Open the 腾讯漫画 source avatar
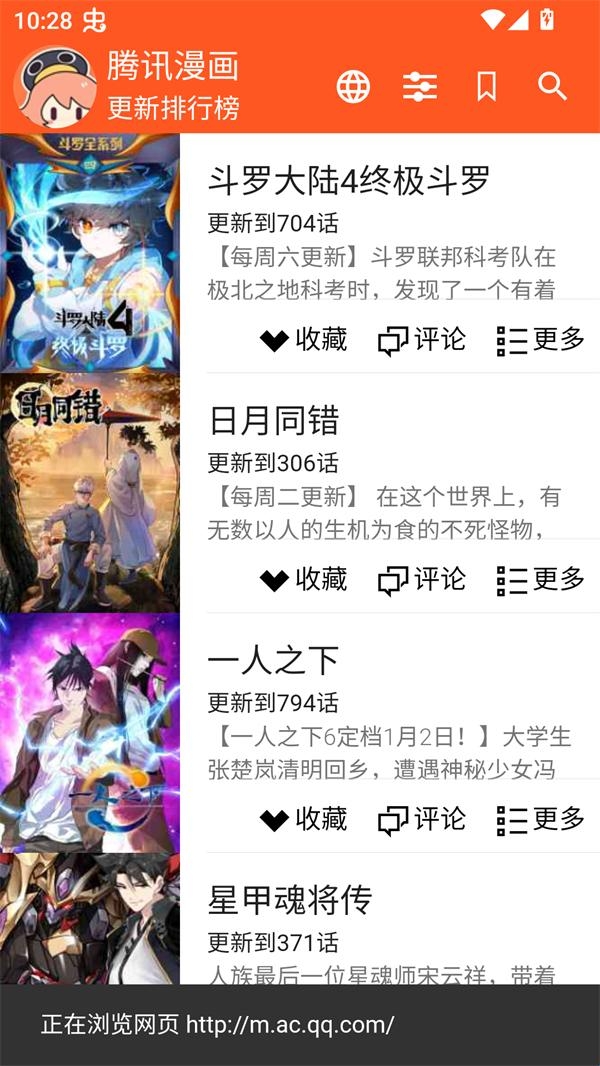600x1066 pixels. pos(54,87)
